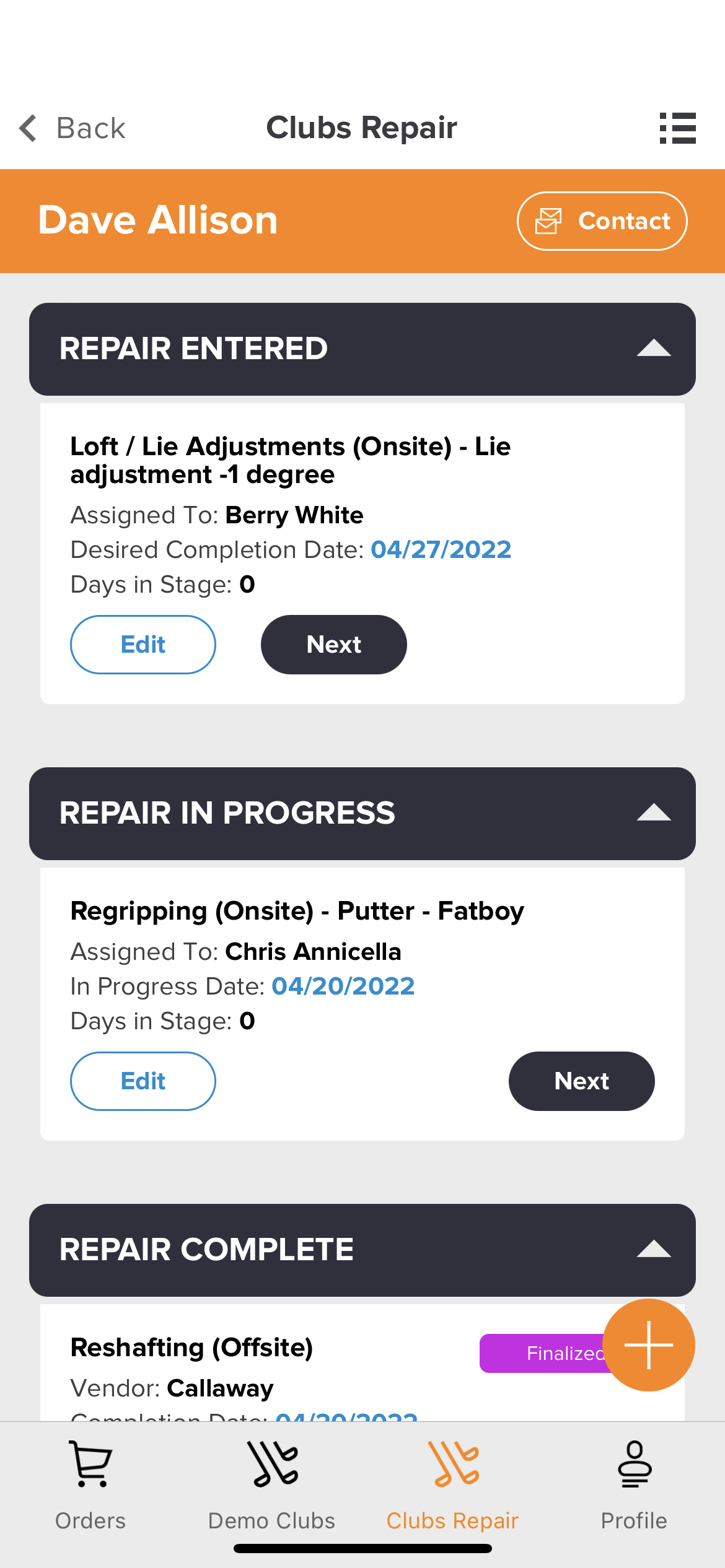725x1568 pixels.
Task: Advance Regripping Putter repair with Next
Action: (x=582, y=1081)
